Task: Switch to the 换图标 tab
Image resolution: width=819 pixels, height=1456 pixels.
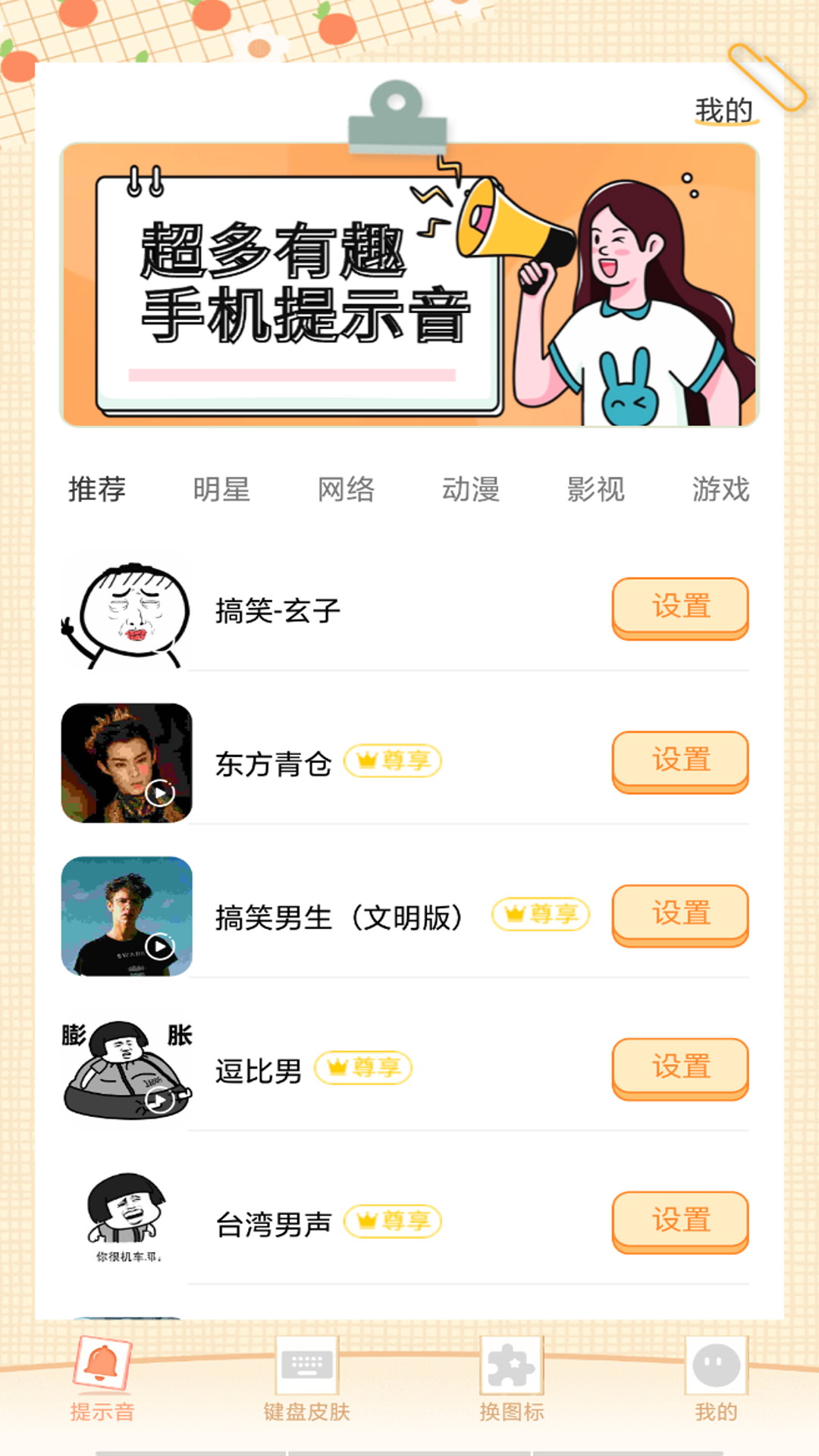Action: pos(512,1380)
